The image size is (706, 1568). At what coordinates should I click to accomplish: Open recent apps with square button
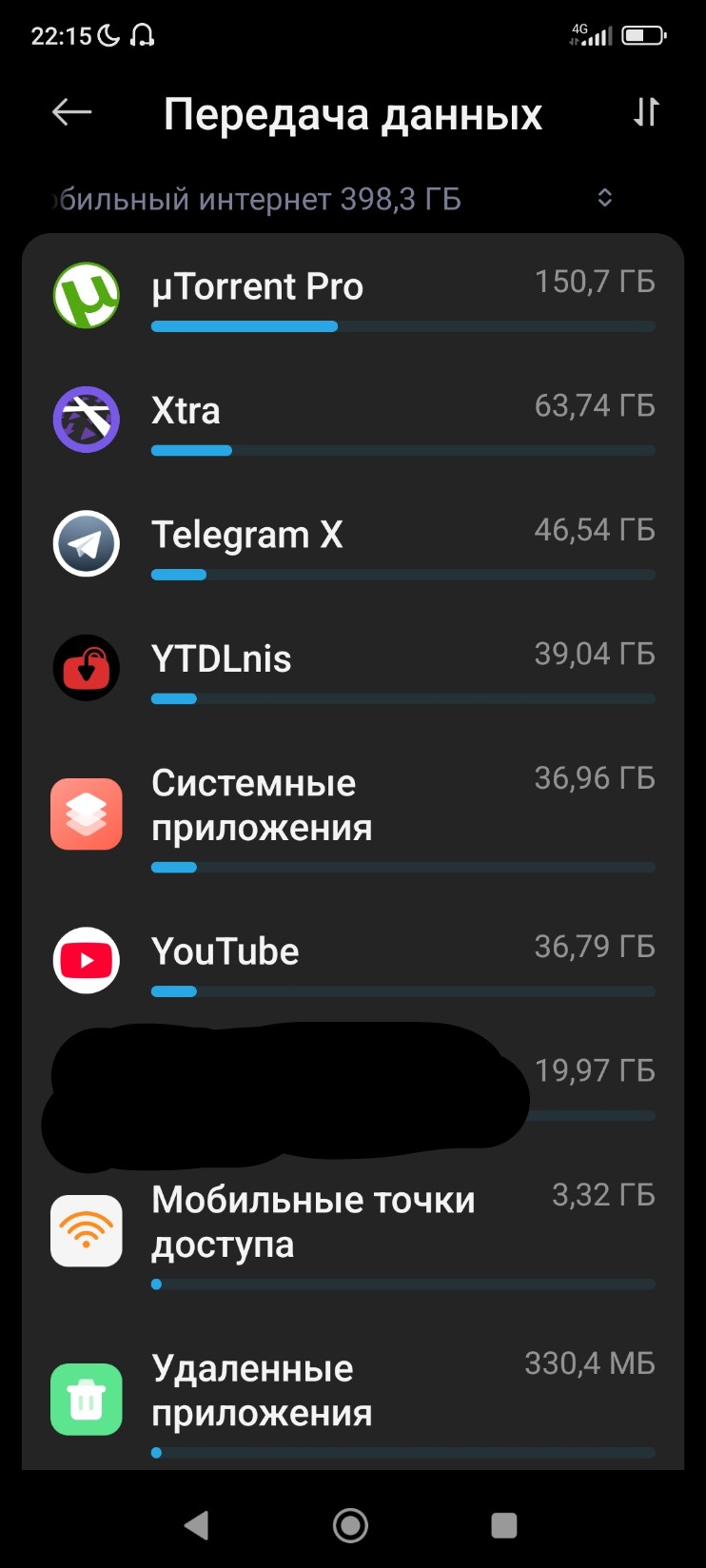tap(503, 1526)
